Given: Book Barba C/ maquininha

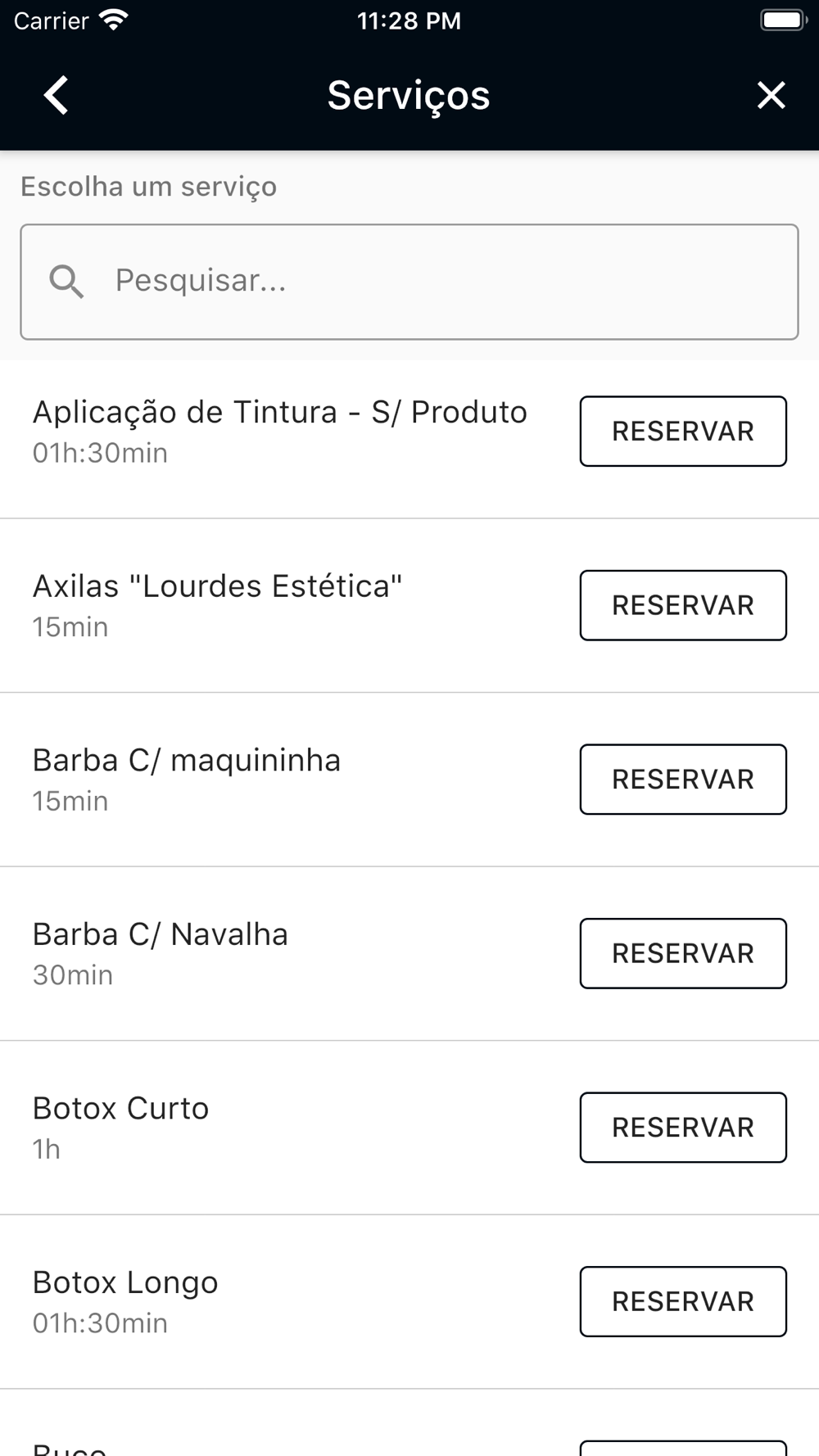Looking at the screenshot, I should 683,780.
